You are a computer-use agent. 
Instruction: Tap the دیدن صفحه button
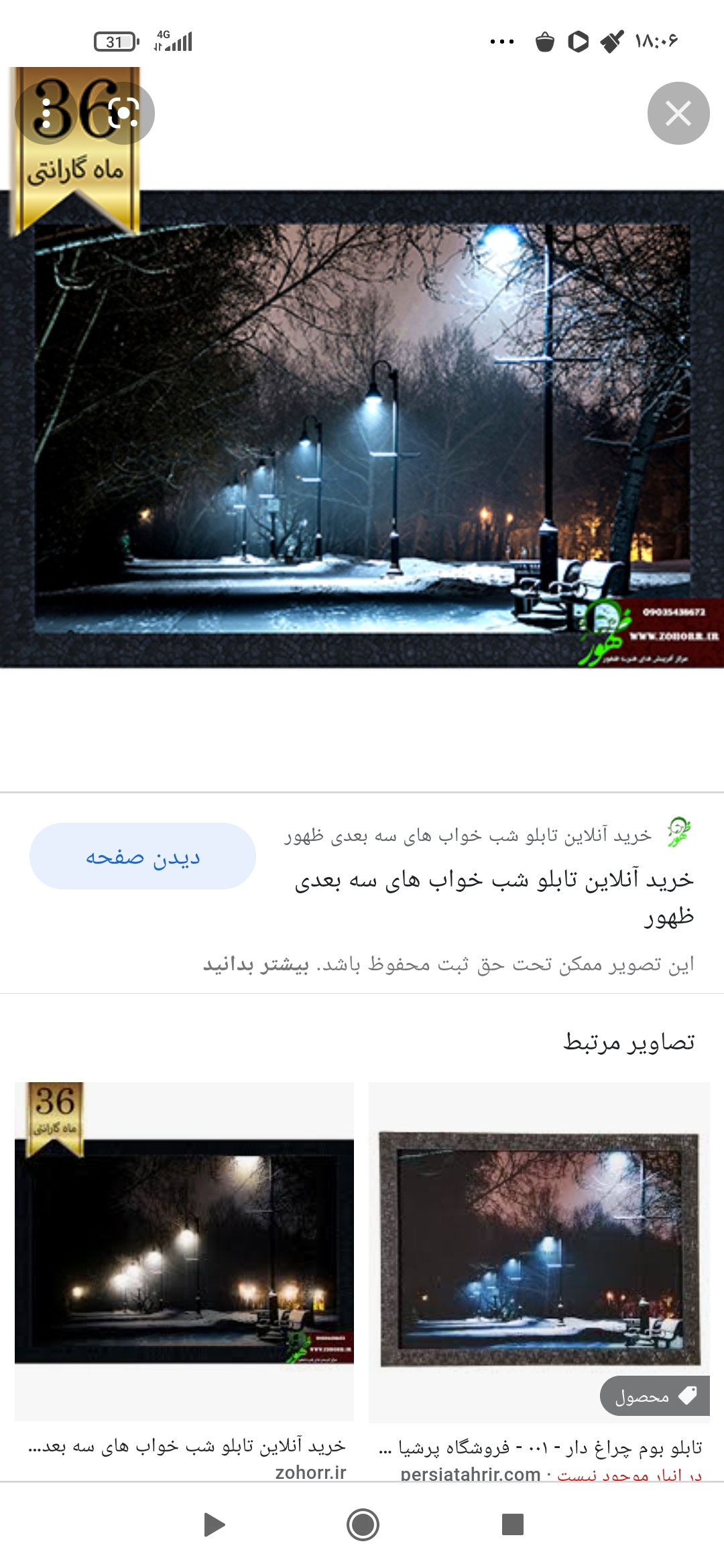click(x=143, y=856)
